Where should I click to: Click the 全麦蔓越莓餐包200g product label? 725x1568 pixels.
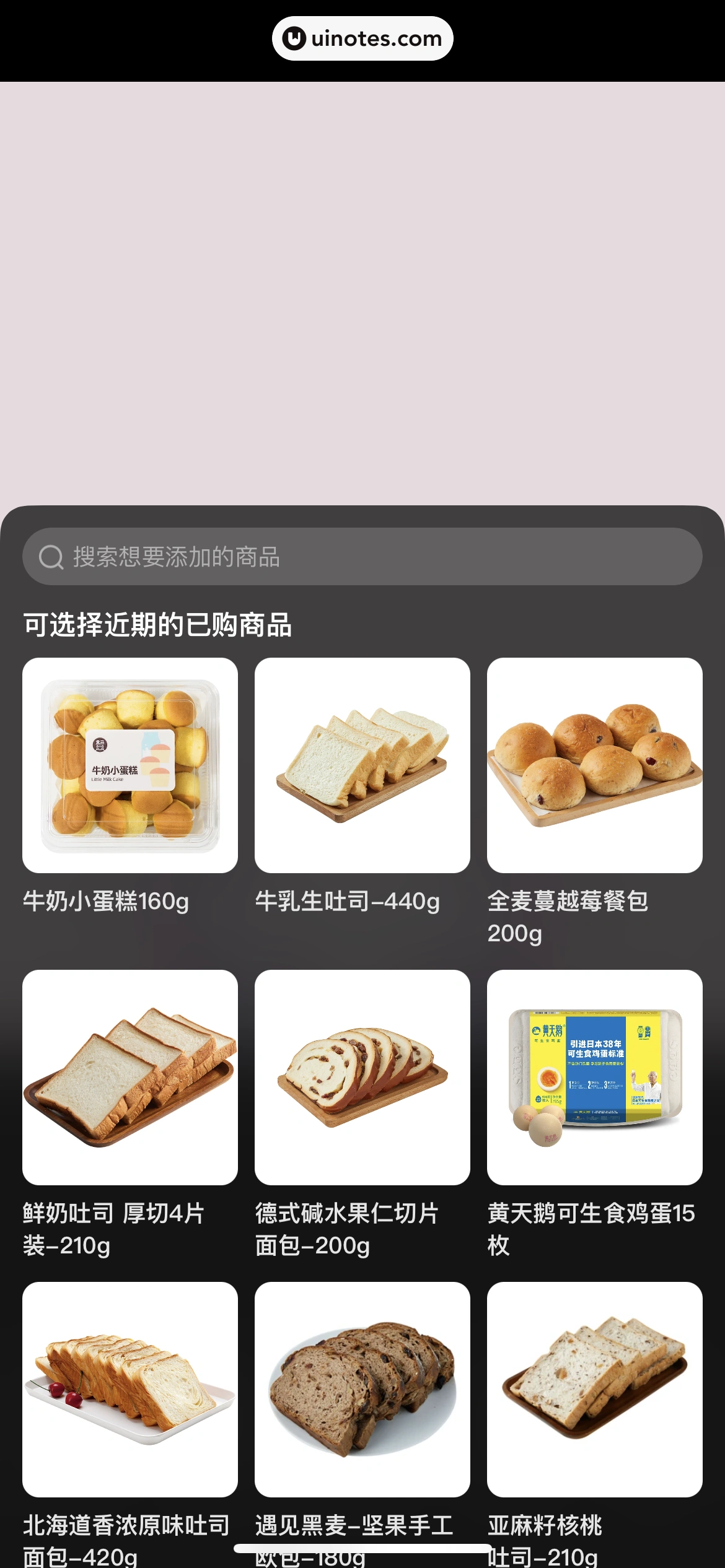pos(569,920)
